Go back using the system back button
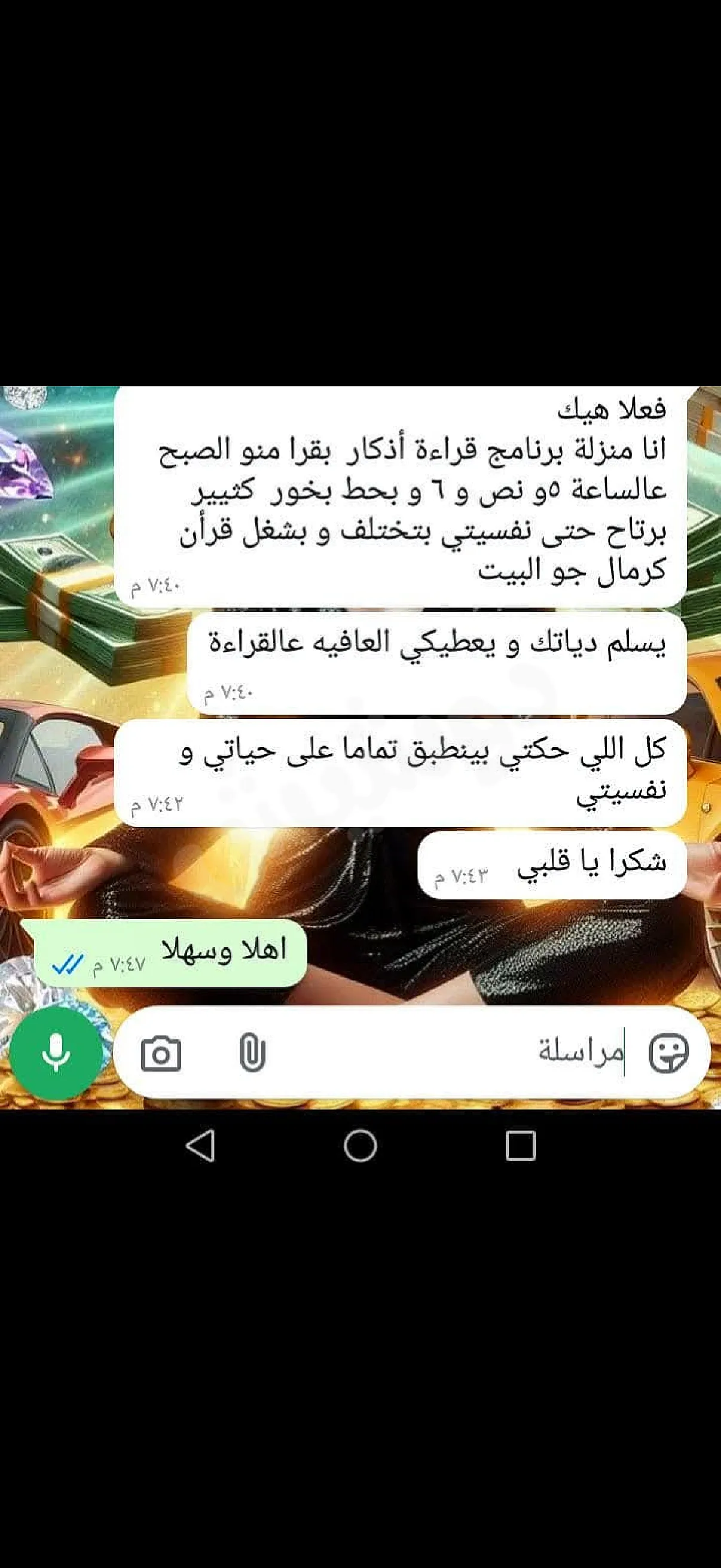This screenshot has width=721, height=1568. [x=200, y=1146]
